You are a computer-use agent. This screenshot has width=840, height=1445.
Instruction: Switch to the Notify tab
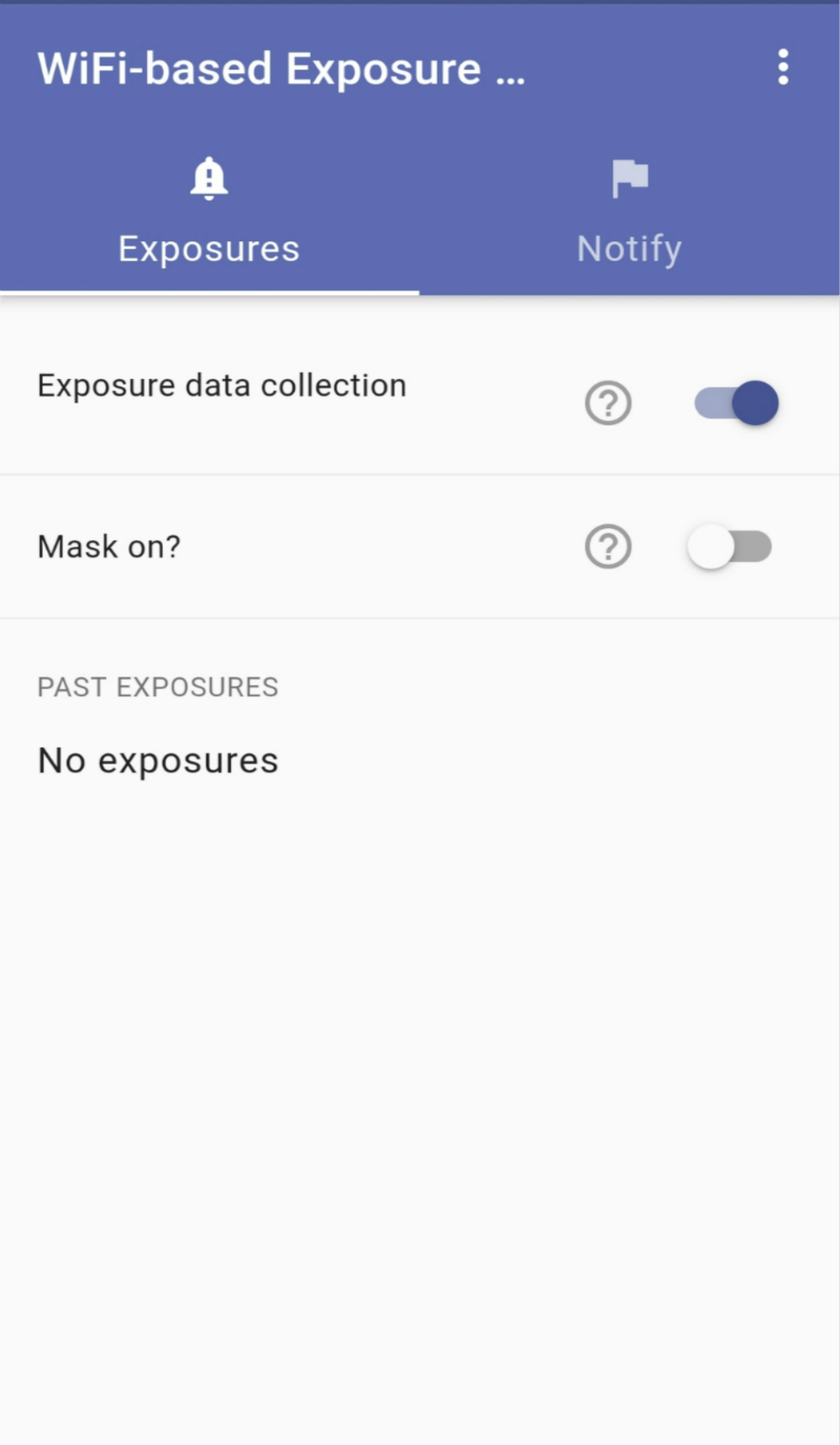pyautogui.click(x=629, y=214)
